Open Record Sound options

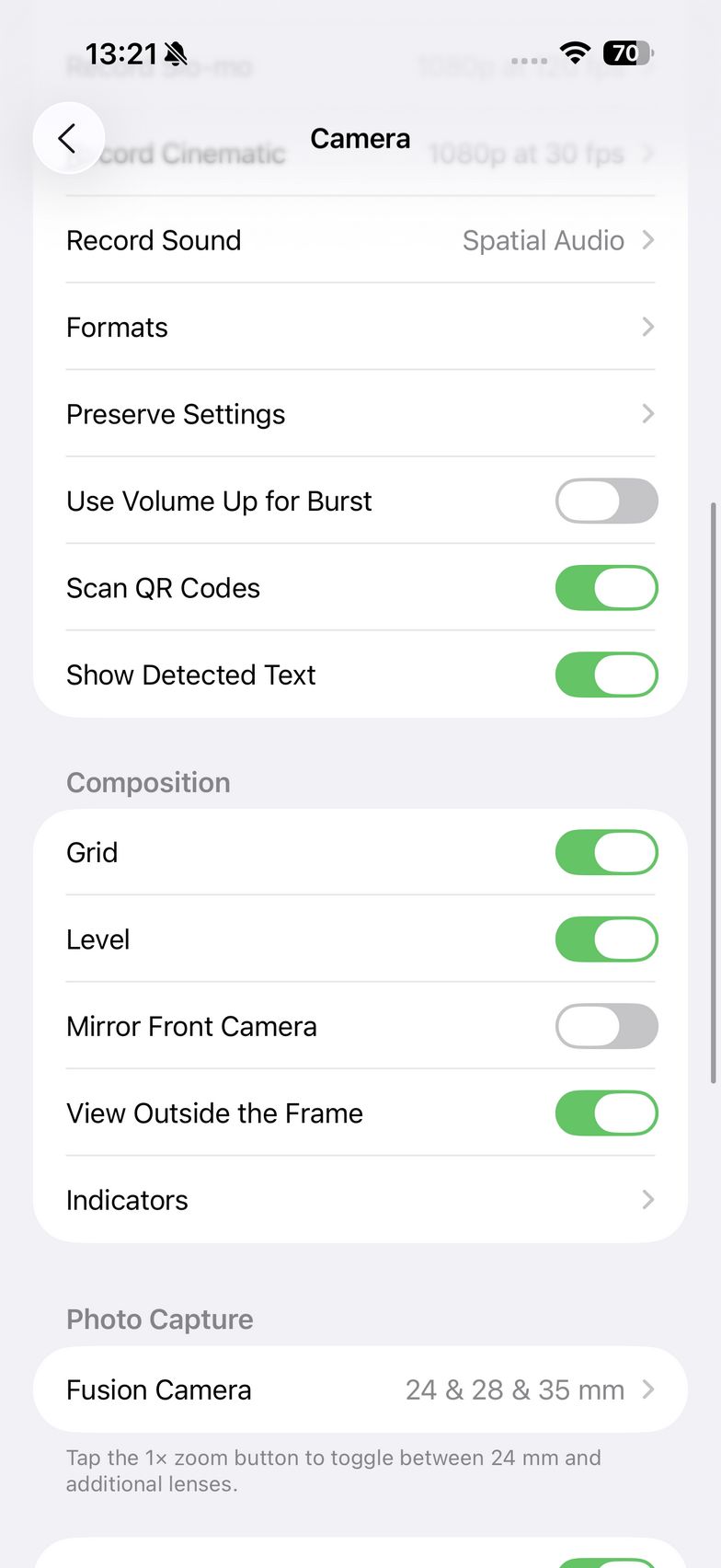coord(360,240)
